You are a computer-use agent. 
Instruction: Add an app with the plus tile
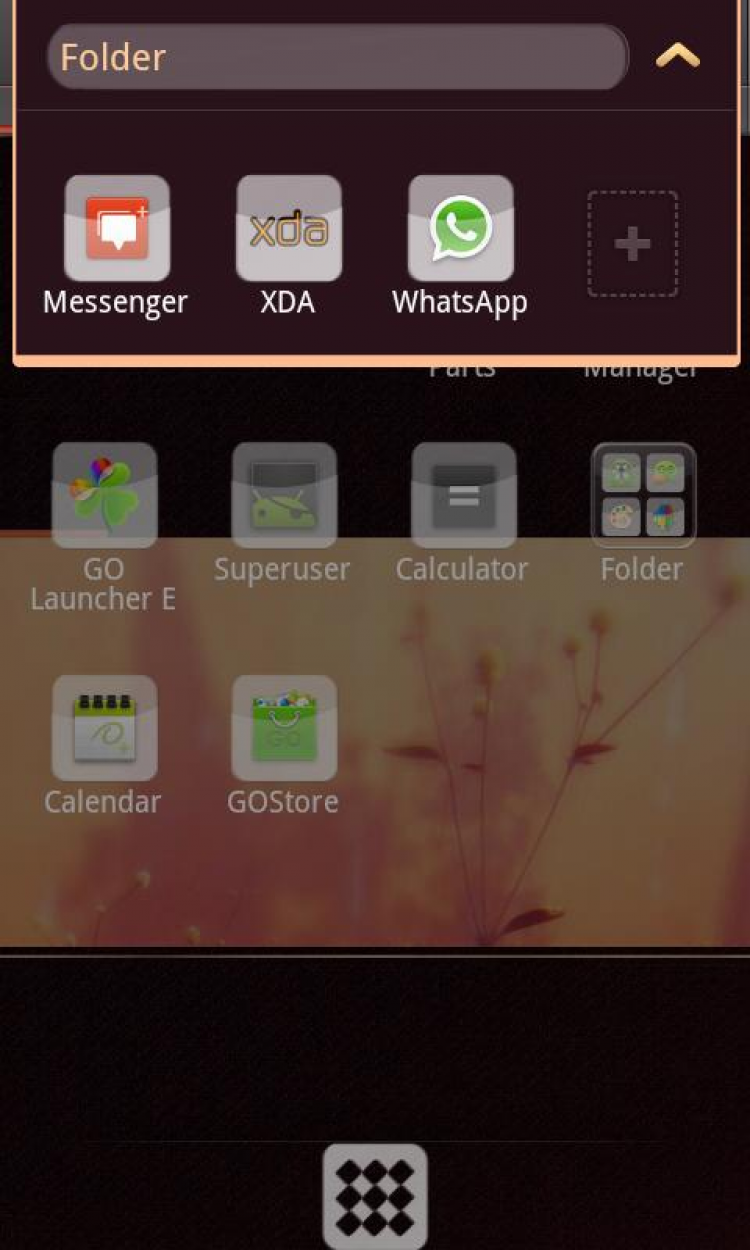(632, 244)
